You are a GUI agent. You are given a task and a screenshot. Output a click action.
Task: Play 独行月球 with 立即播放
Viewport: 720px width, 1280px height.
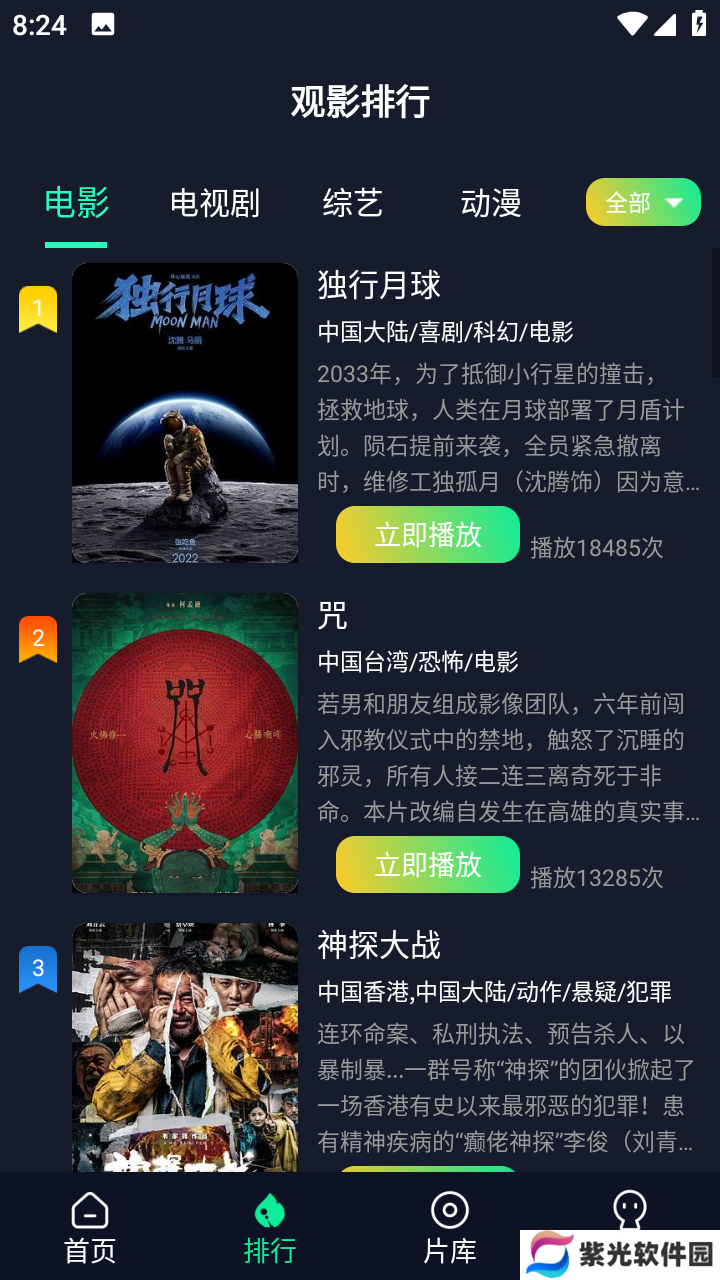(x=428, y=534)
